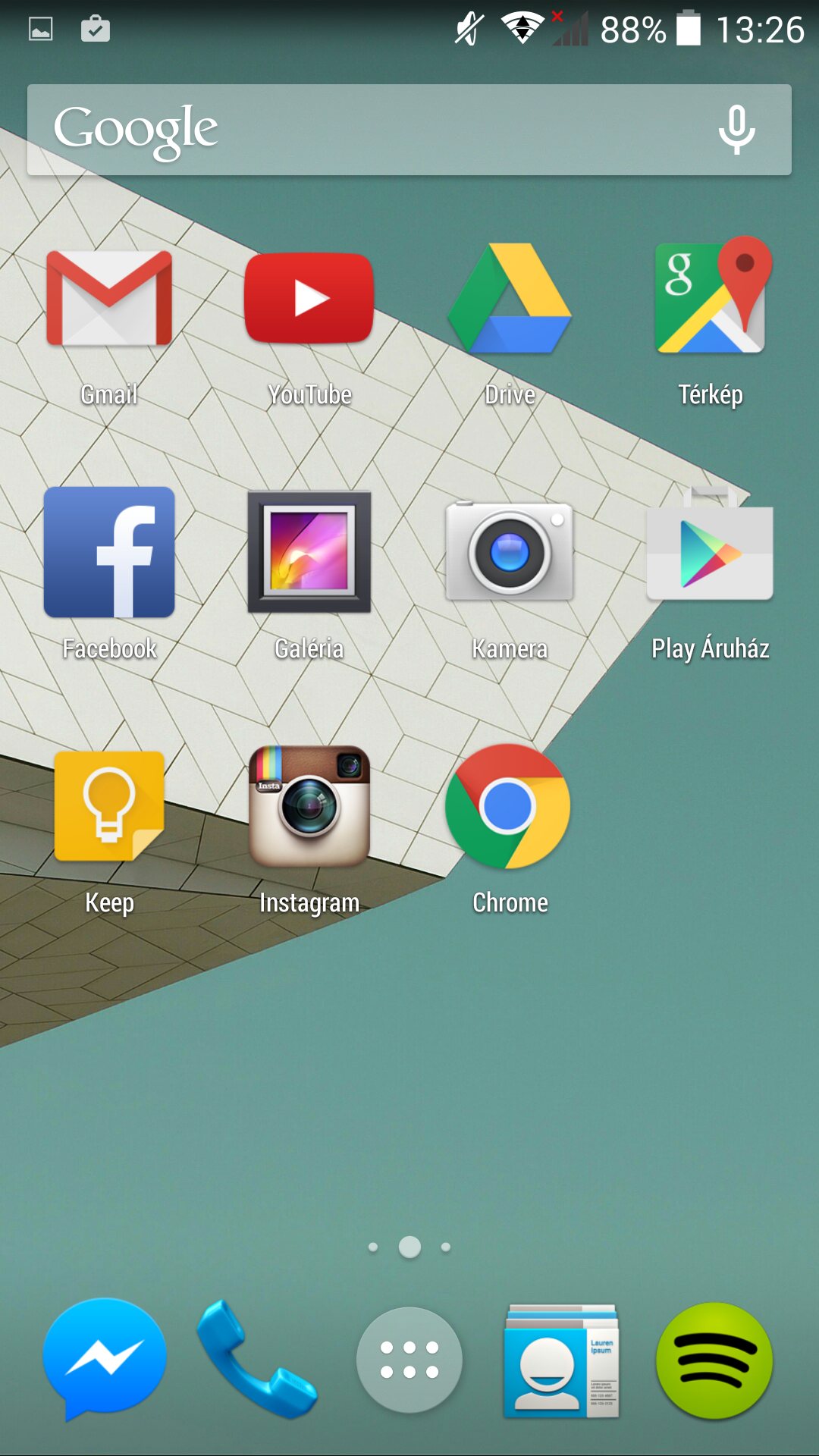This screenshot has width=819, height=1456.
Task: Open Play Áruház store
Action: (711, 552)
